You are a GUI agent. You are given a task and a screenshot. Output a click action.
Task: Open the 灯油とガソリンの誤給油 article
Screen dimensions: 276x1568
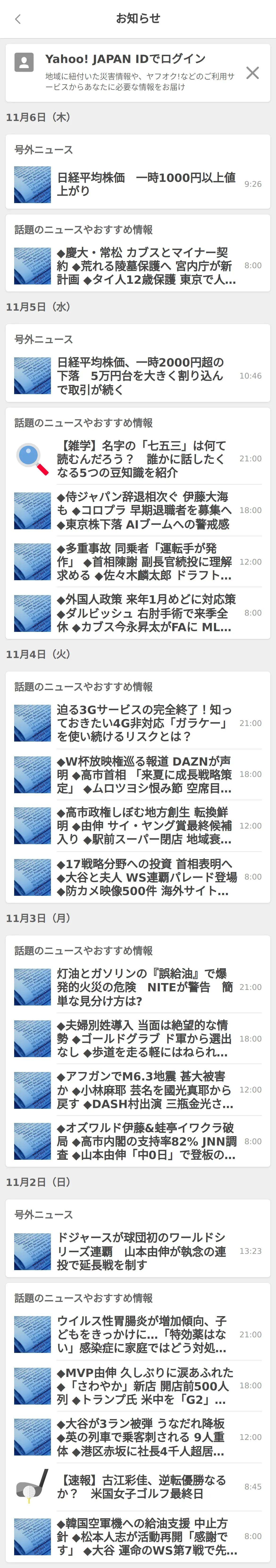146,987
